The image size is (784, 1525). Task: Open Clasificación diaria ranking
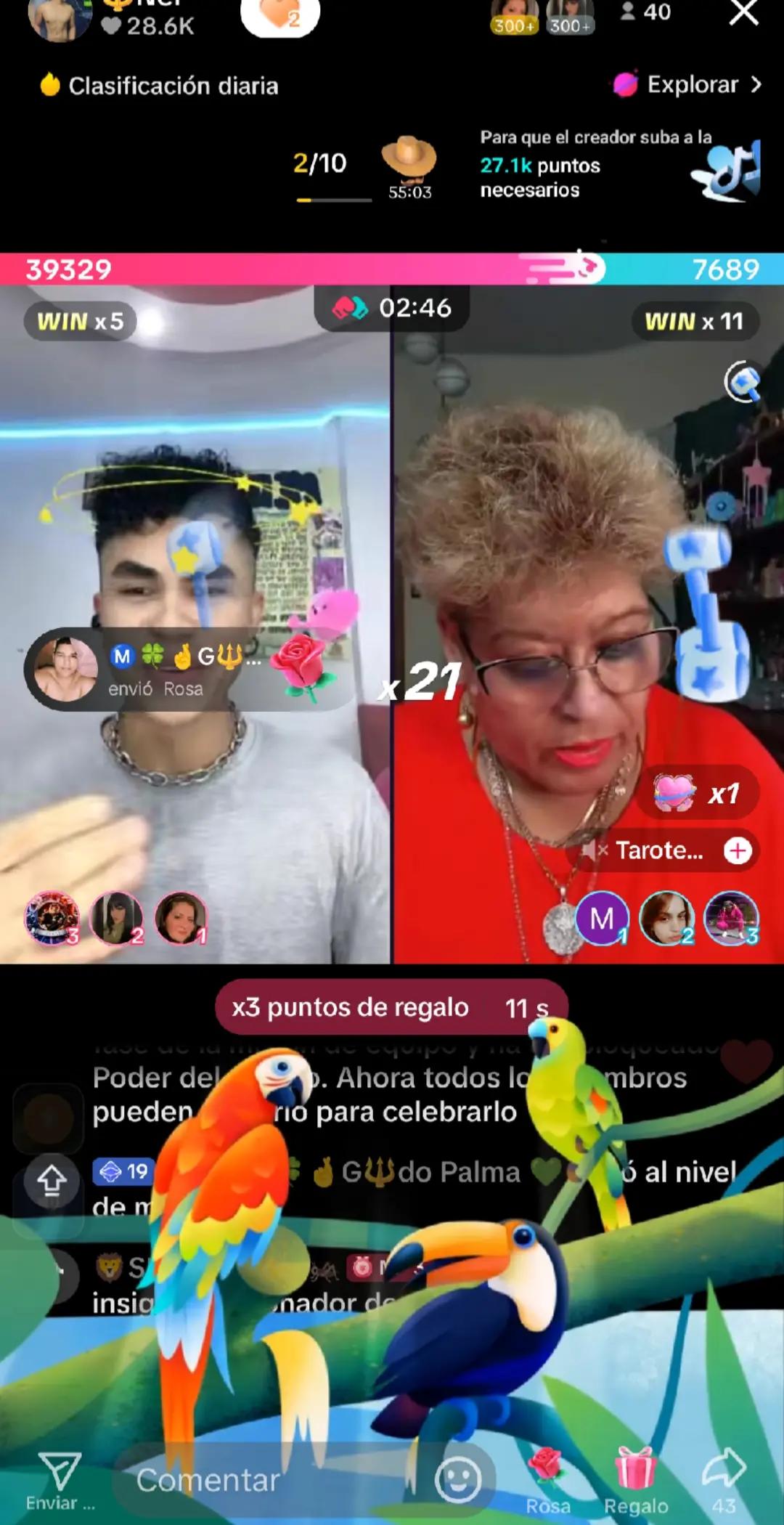(160, 86)
